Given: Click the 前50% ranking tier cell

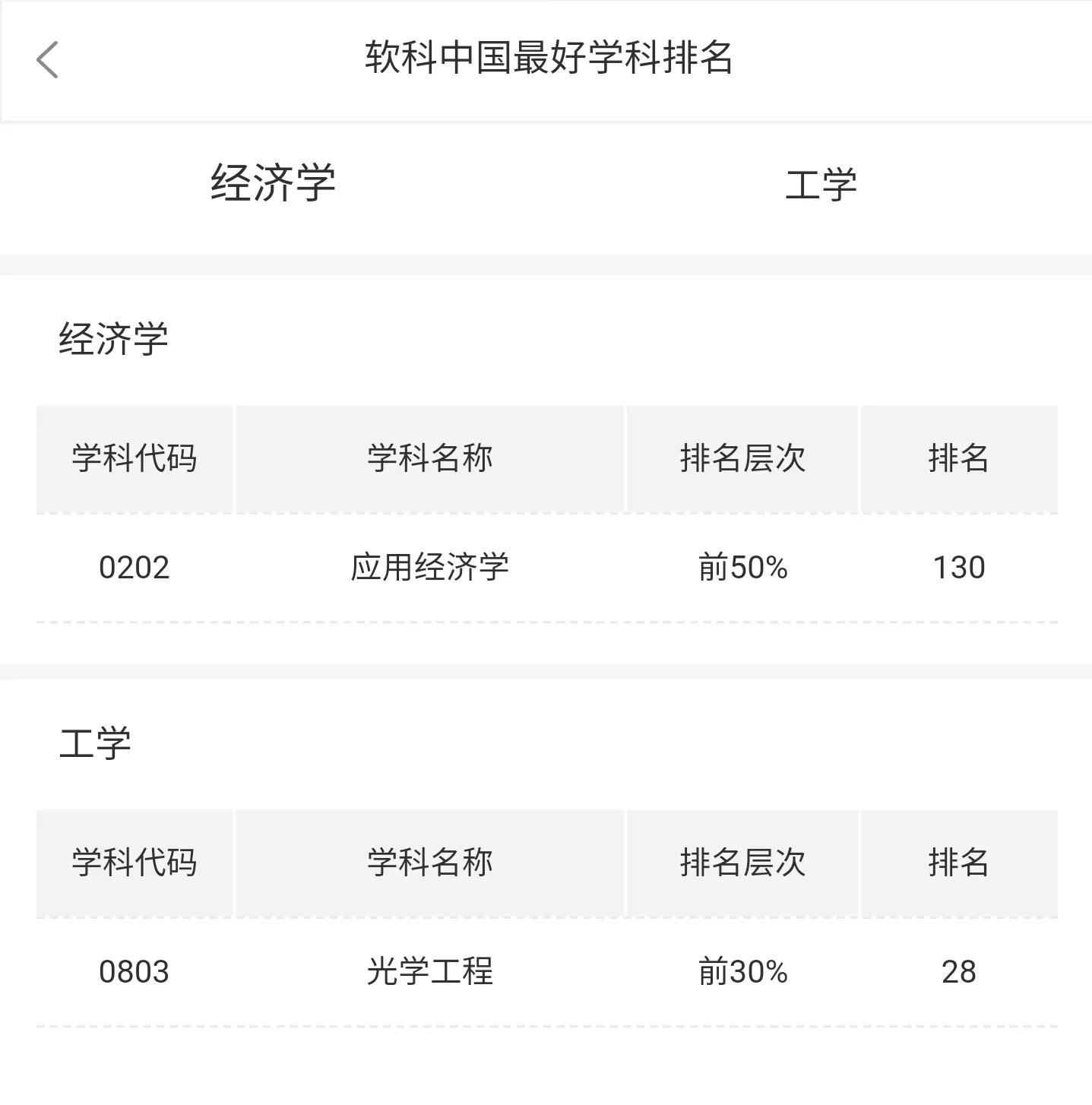Looking at the screenshot, I should click(742, 566).
